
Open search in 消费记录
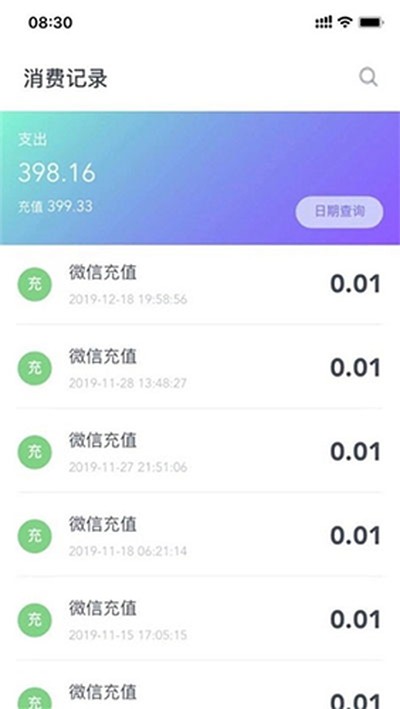click(368, 77)
